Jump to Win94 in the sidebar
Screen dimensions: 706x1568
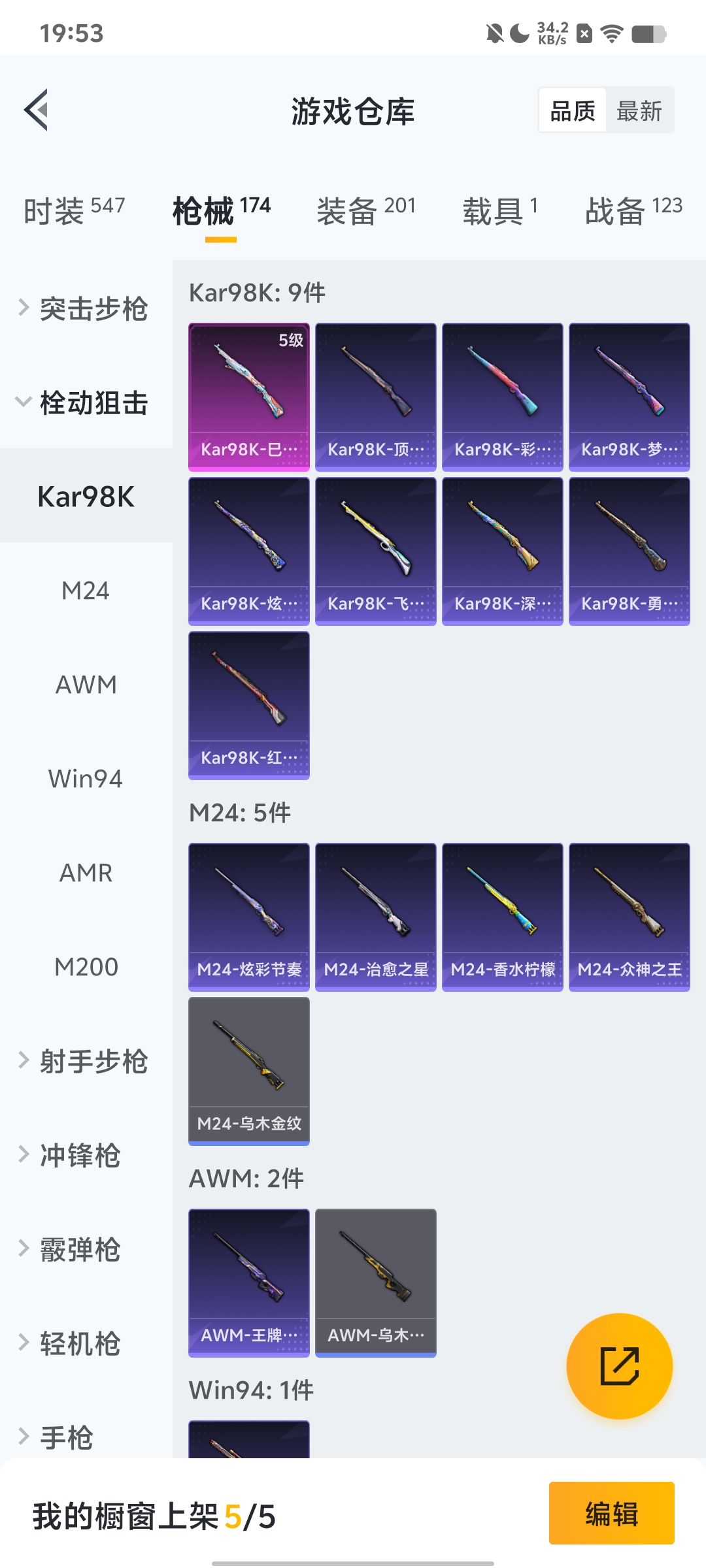pyautogui.click(x=86, y=779)
